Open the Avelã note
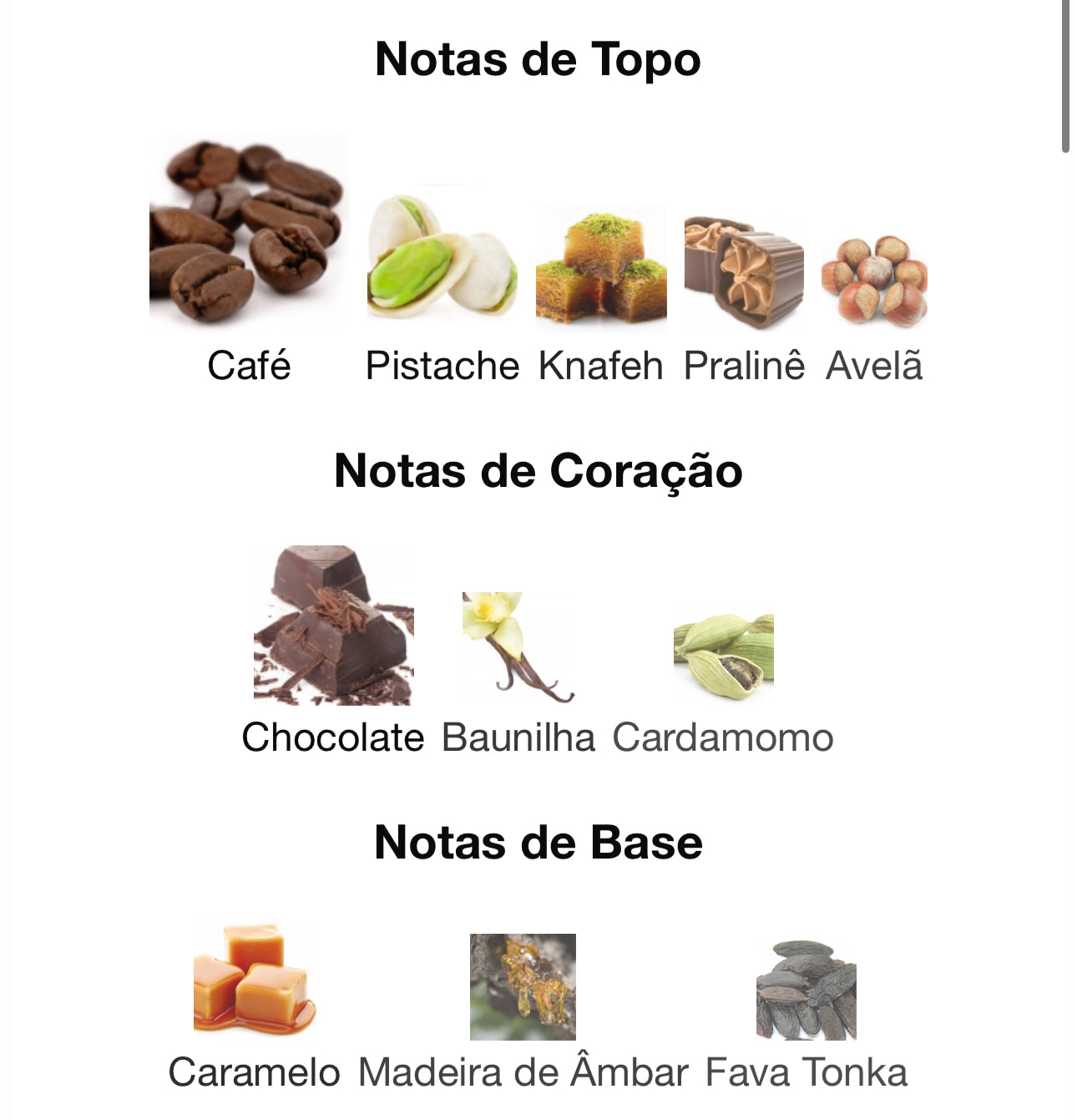Image resolution: width=1077 pixels, height=1120 pixels. [874, 281]
